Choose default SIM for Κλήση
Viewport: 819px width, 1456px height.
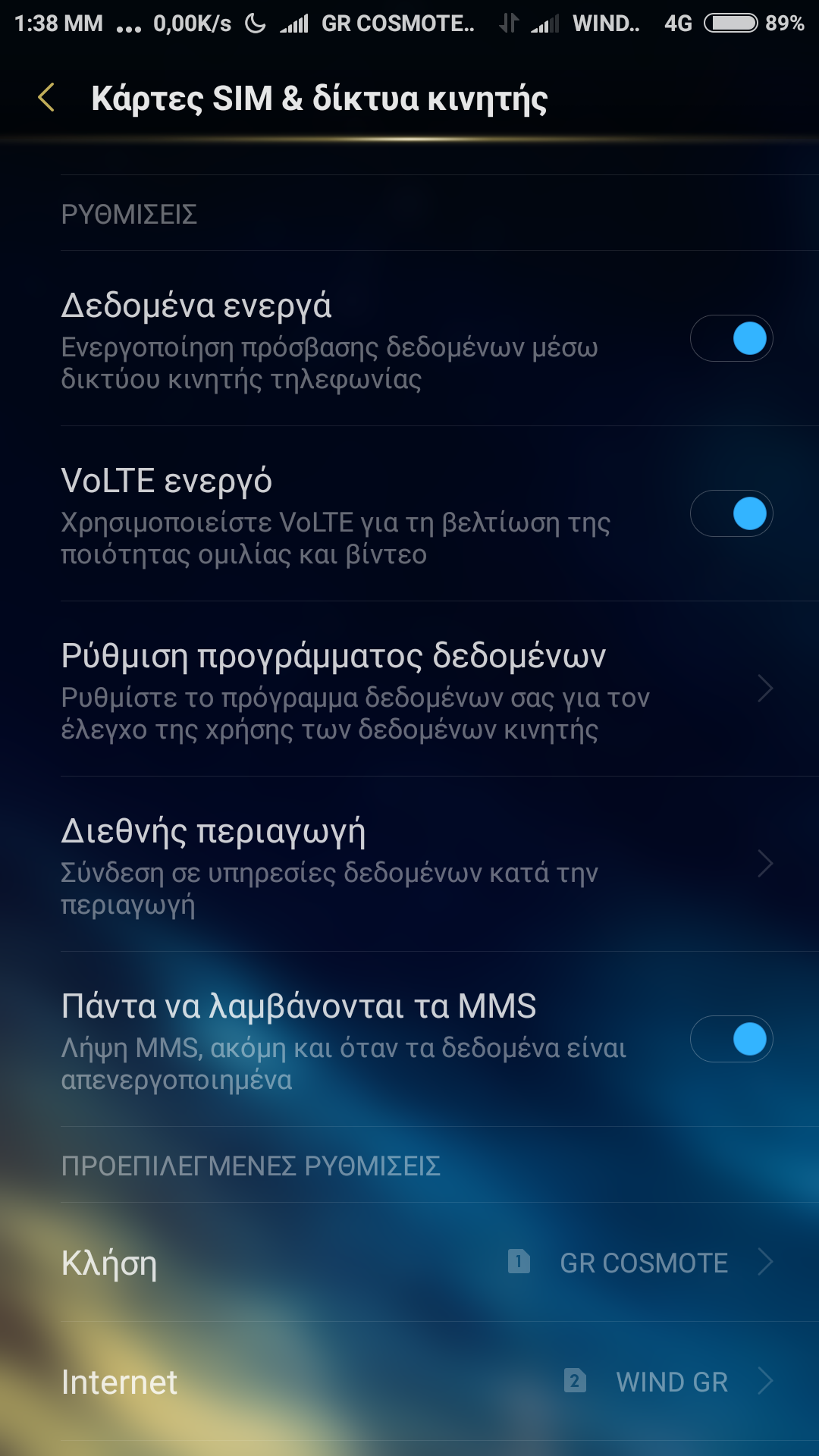tap(409, 1263)
